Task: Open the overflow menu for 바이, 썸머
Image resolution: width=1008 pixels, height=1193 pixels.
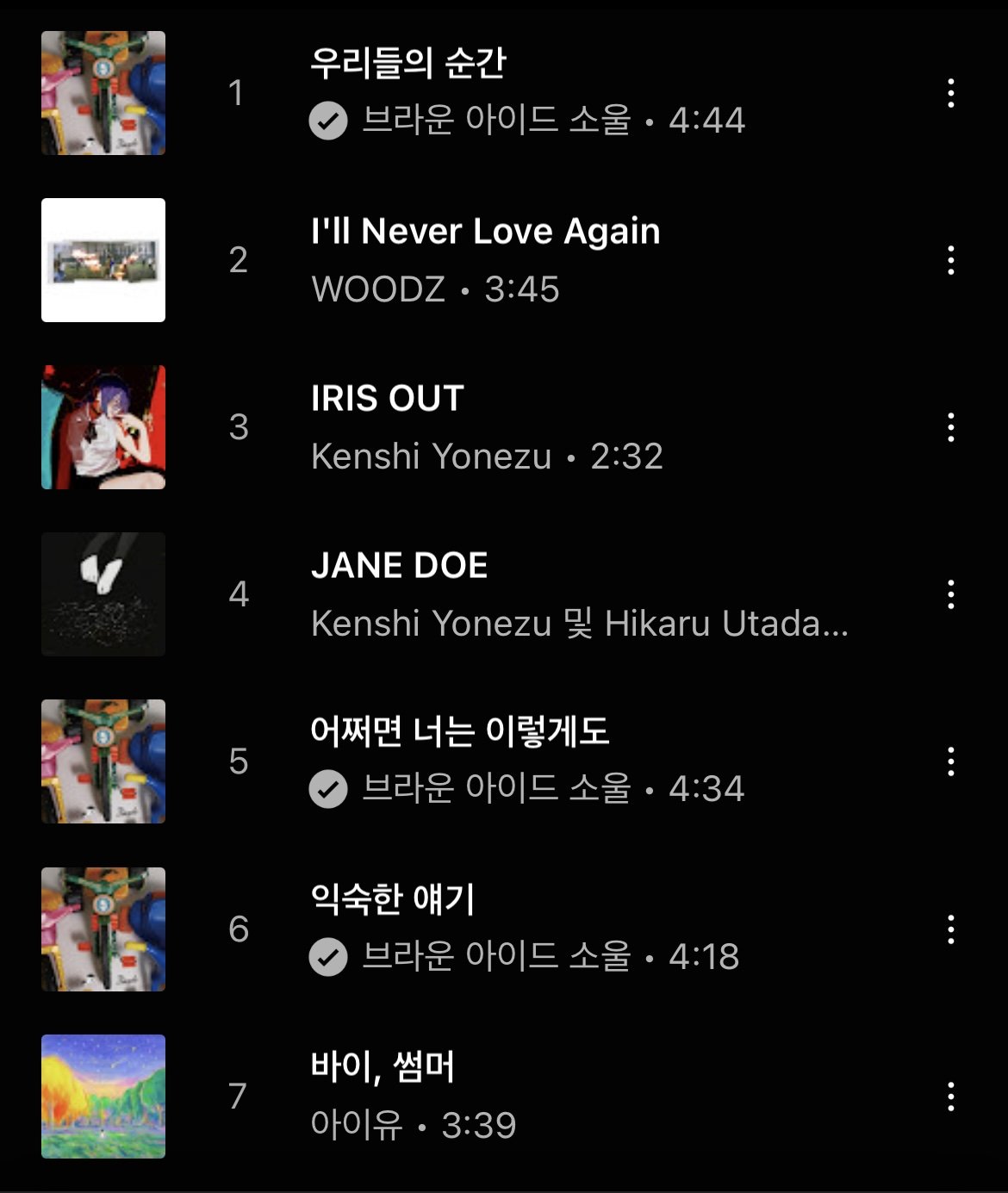Action: (x=950, y=1097)
